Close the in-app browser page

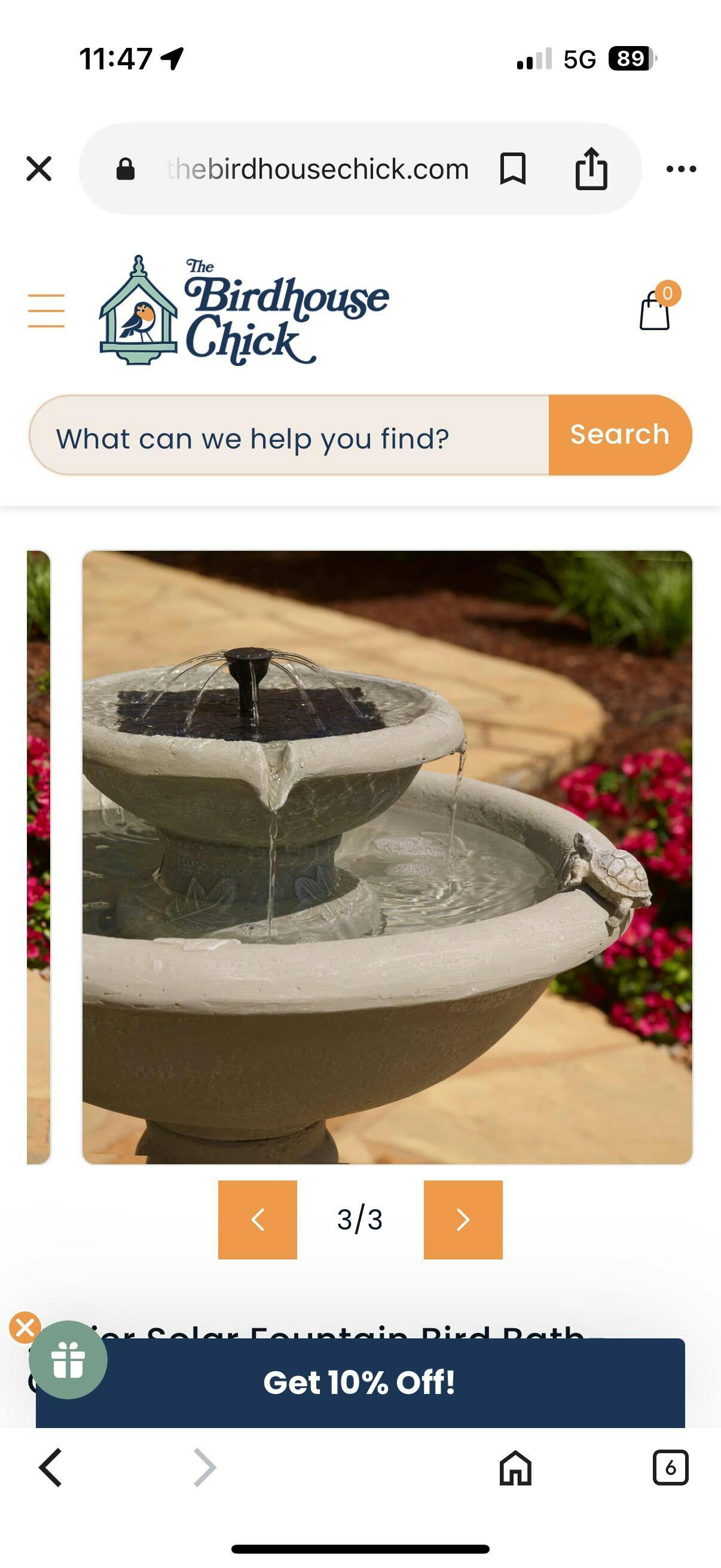pos(39,169)
